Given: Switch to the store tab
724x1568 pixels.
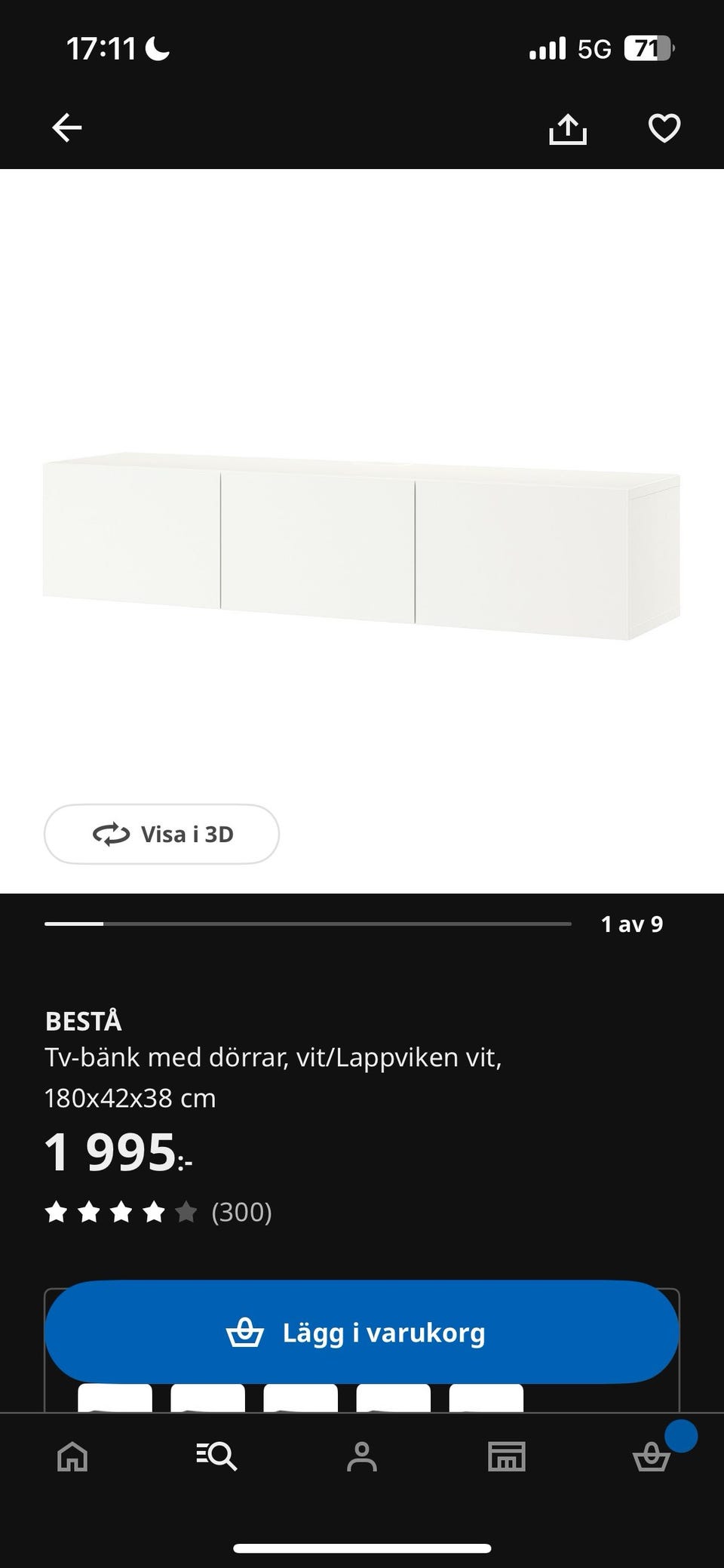Looking at the screenshot, I should 507,1456.
